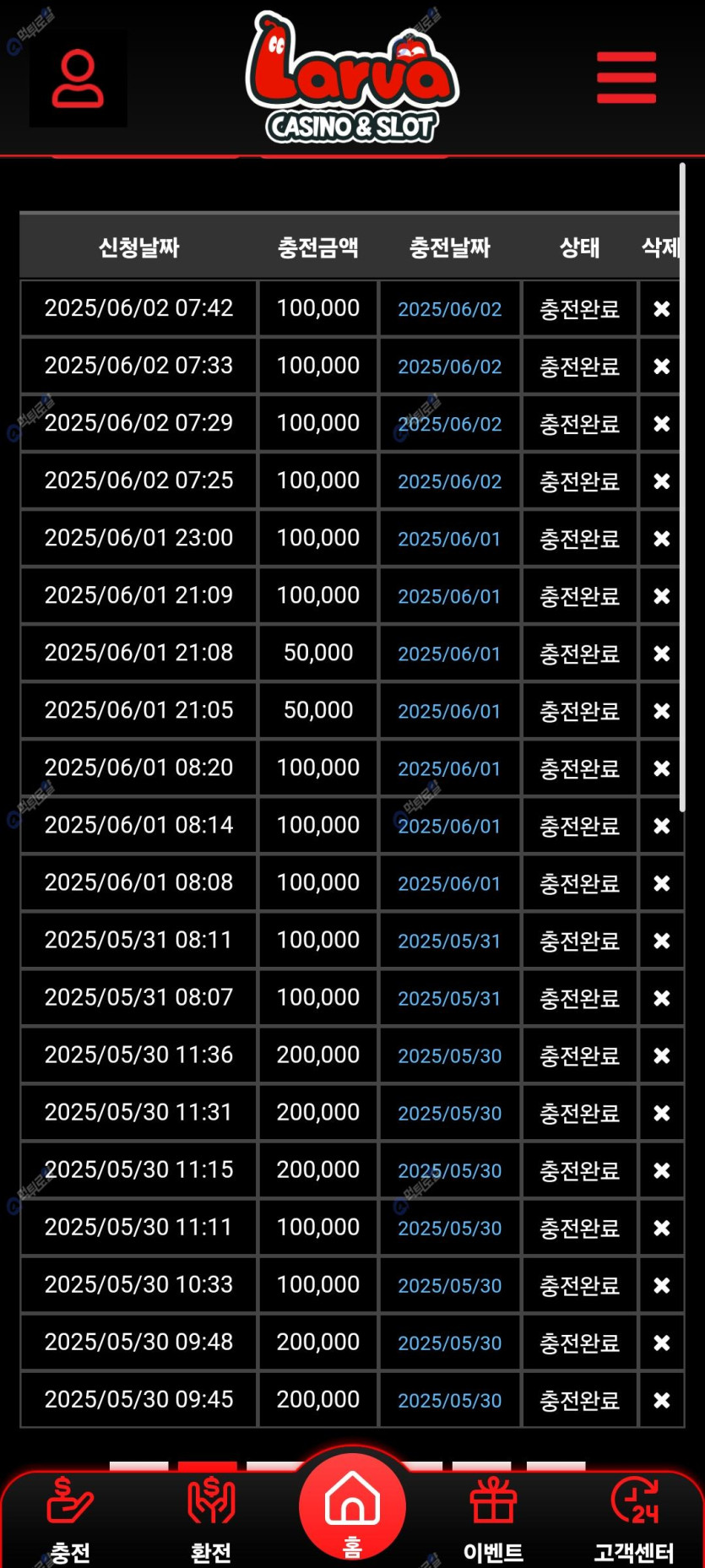
Task: Delete the 2025/06/01 23:00 deposit record
Action: click(662, 539)
